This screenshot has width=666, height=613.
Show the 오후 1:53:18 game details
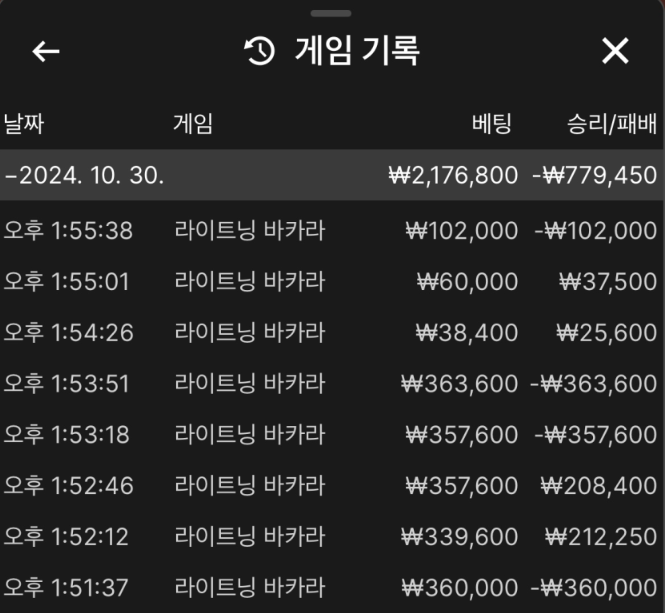332,435
